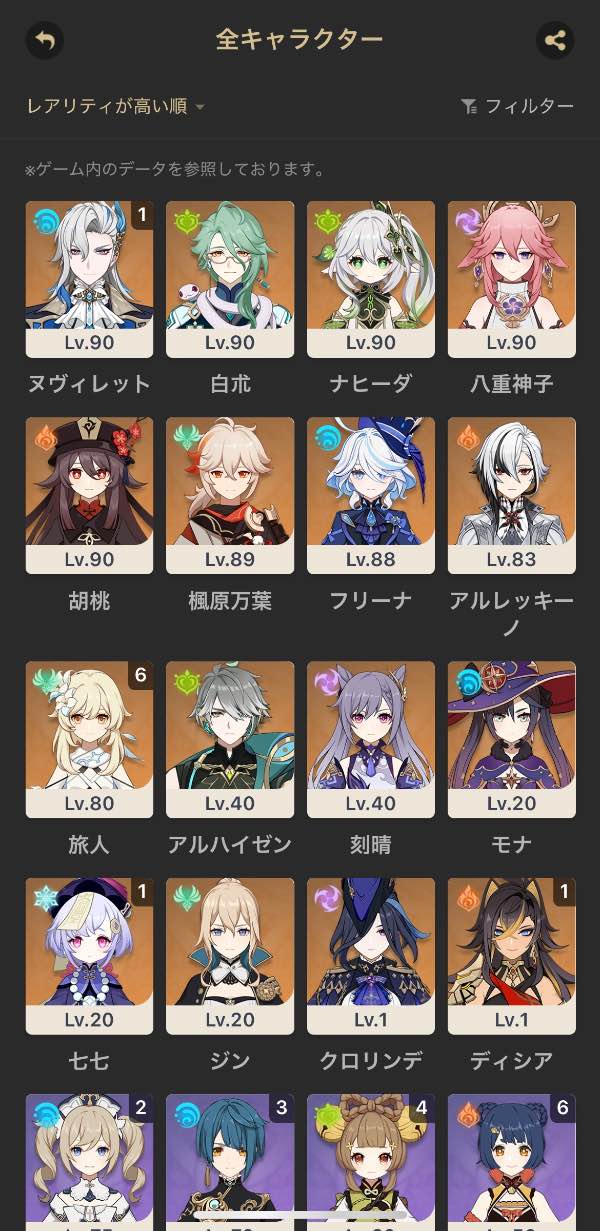
Task: View ナヒーダ character details
Action: pyautogui.click(x=371, y=279)
